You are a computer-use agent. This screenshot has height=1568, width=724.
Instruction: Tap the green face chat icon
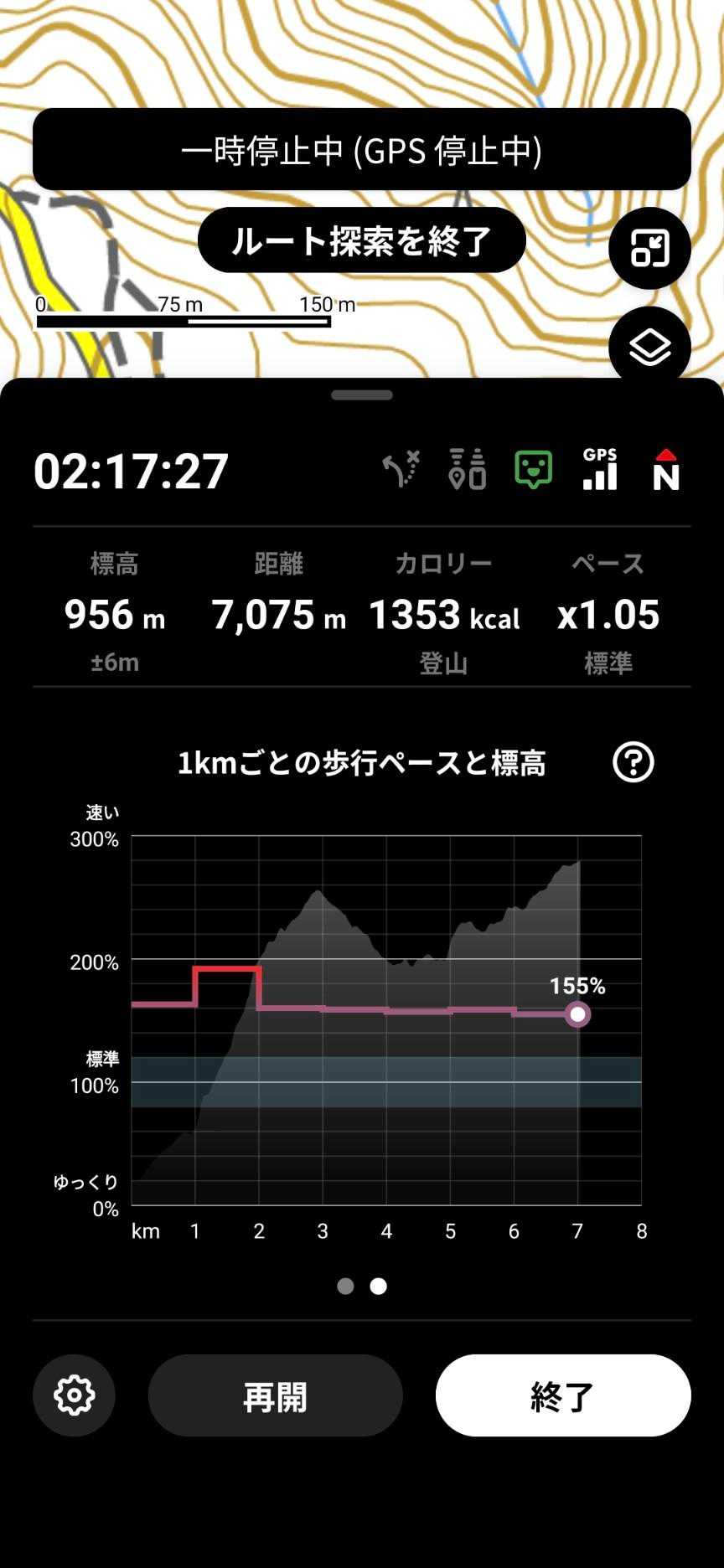(533, 469)
